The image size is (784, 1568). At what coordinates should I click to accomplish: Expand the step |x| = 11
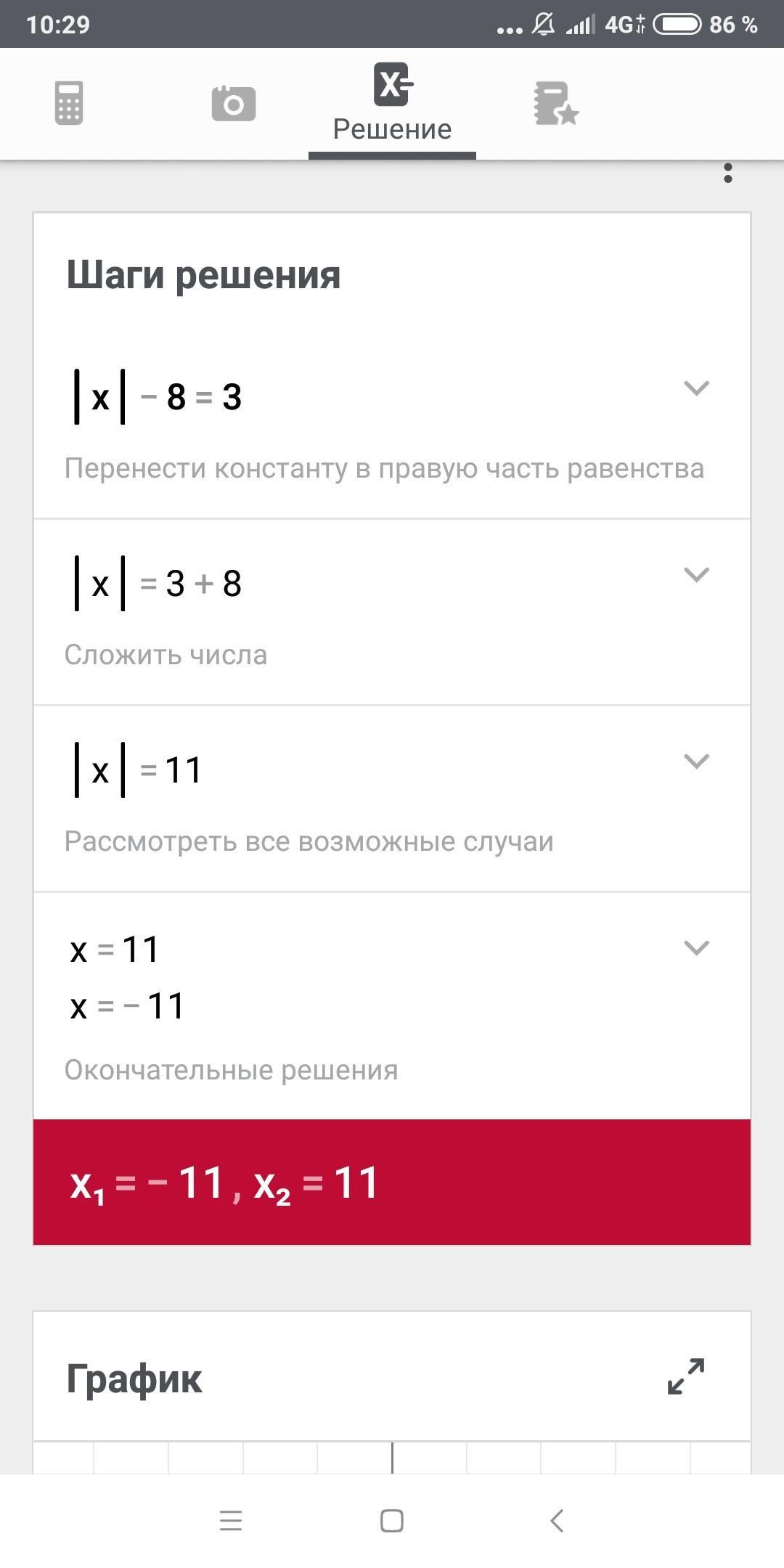coord(696,761)
